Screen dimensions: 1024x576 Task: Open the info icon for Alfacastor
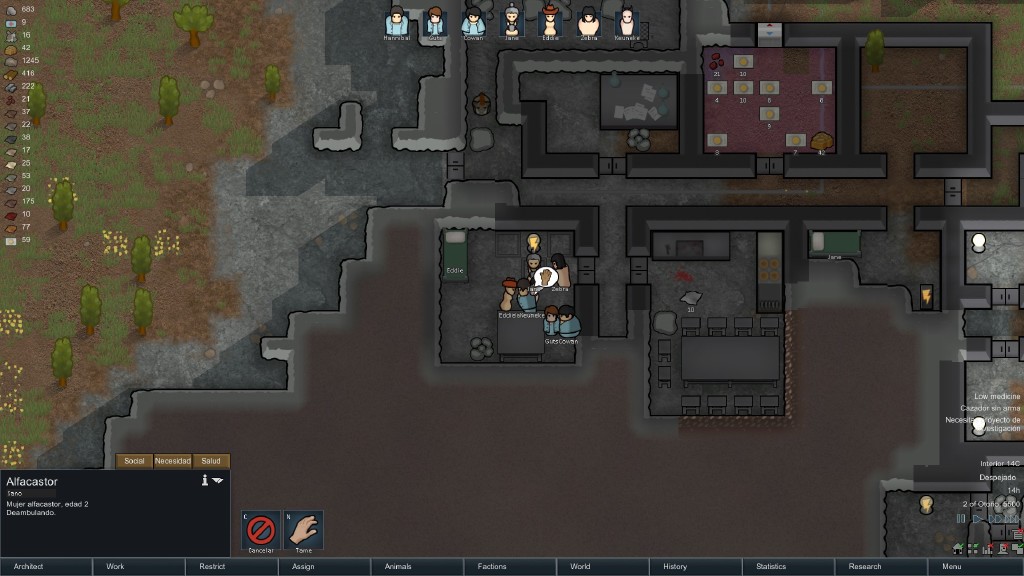point(204,481)
